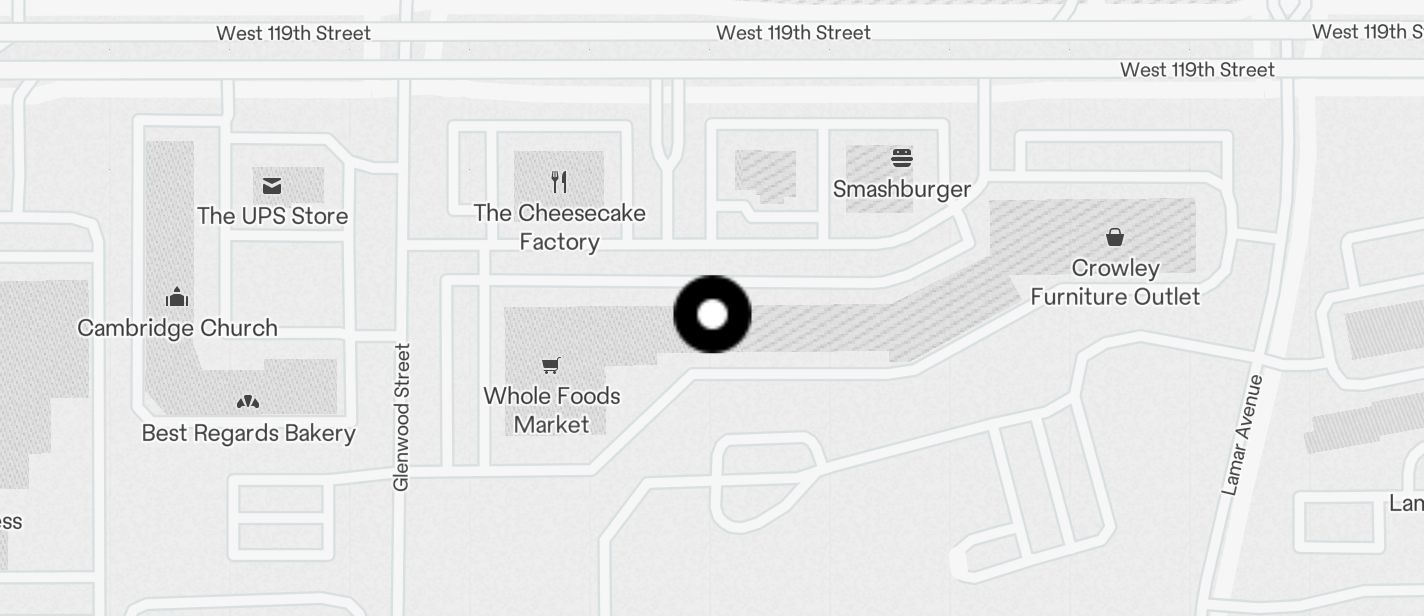The height and width of the screenshot is (616, 1424).
Task: Tap the black location pin marker
Action: click(712, 315)
